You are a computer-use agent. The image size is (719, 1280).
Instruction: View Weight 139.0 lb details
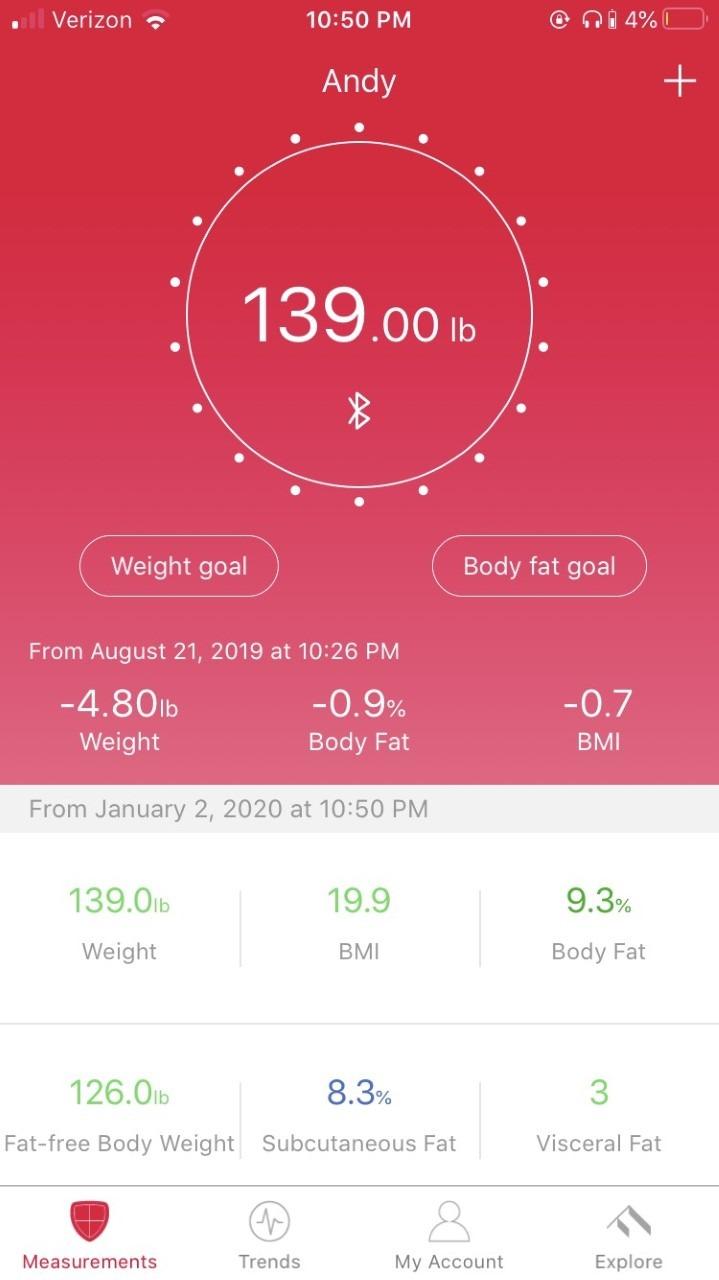coord(120,924)
